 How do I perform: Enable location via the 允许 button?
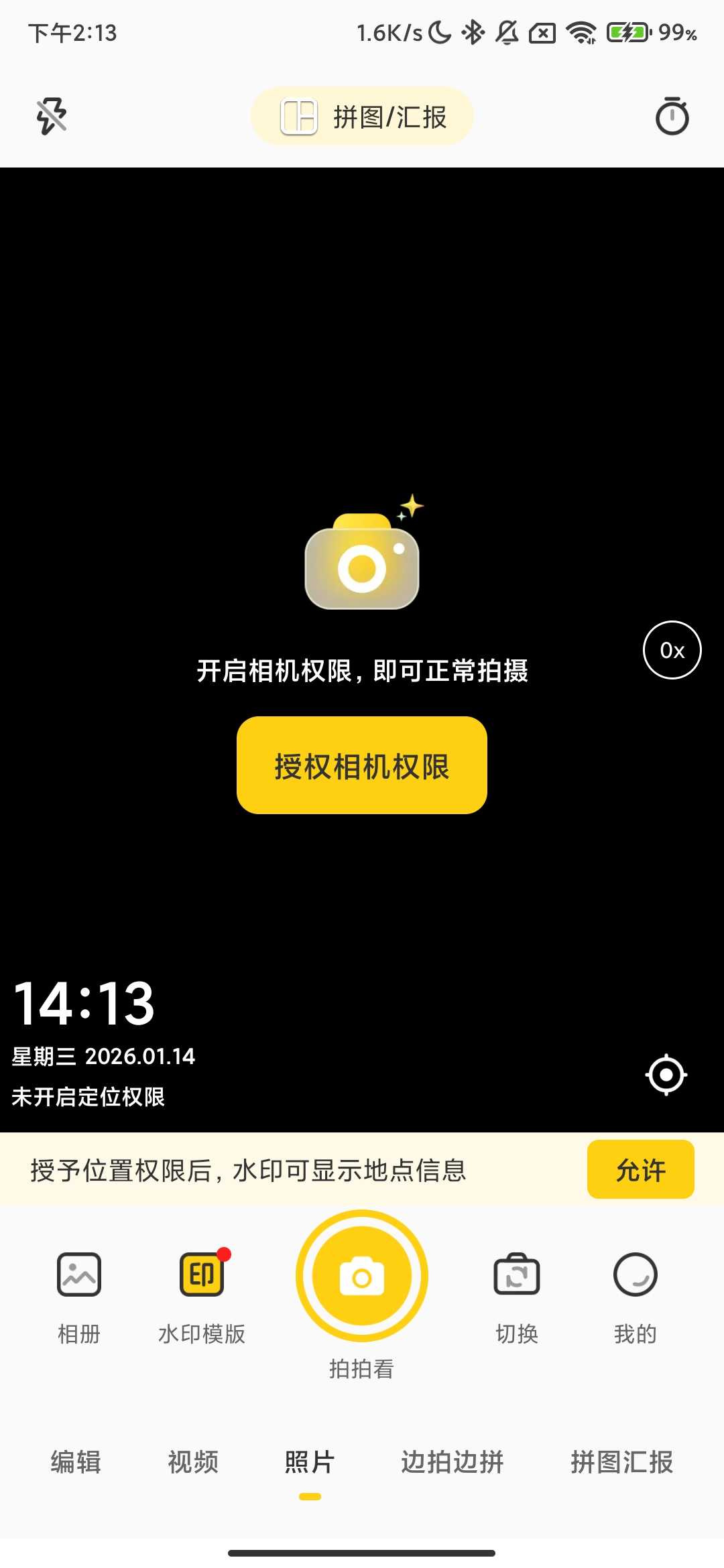pyautogui.click(x=640, y=1169)
